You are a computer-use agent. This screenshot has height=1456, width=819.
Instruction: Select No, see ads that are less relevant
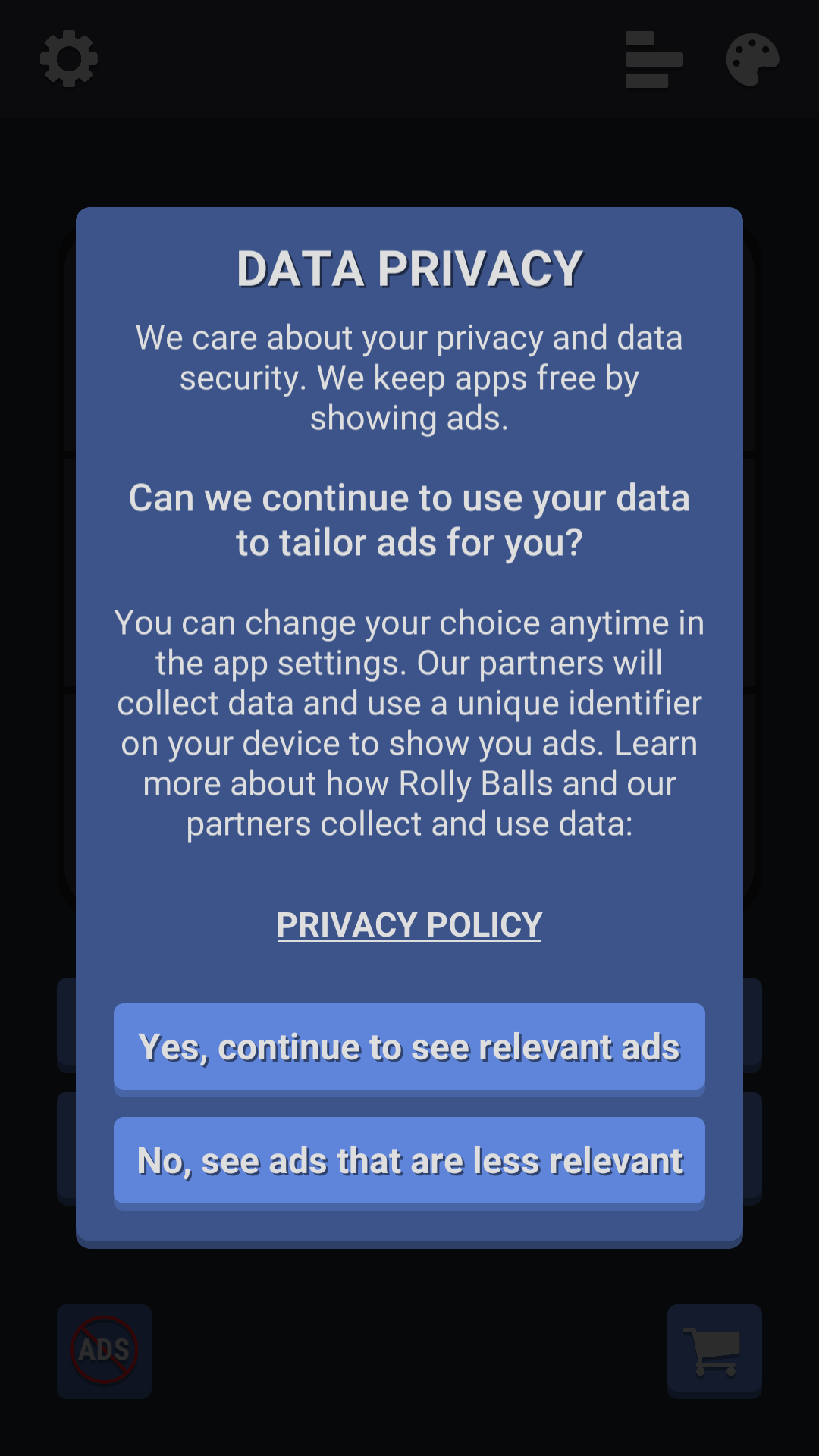click(x=409, y=1161)
